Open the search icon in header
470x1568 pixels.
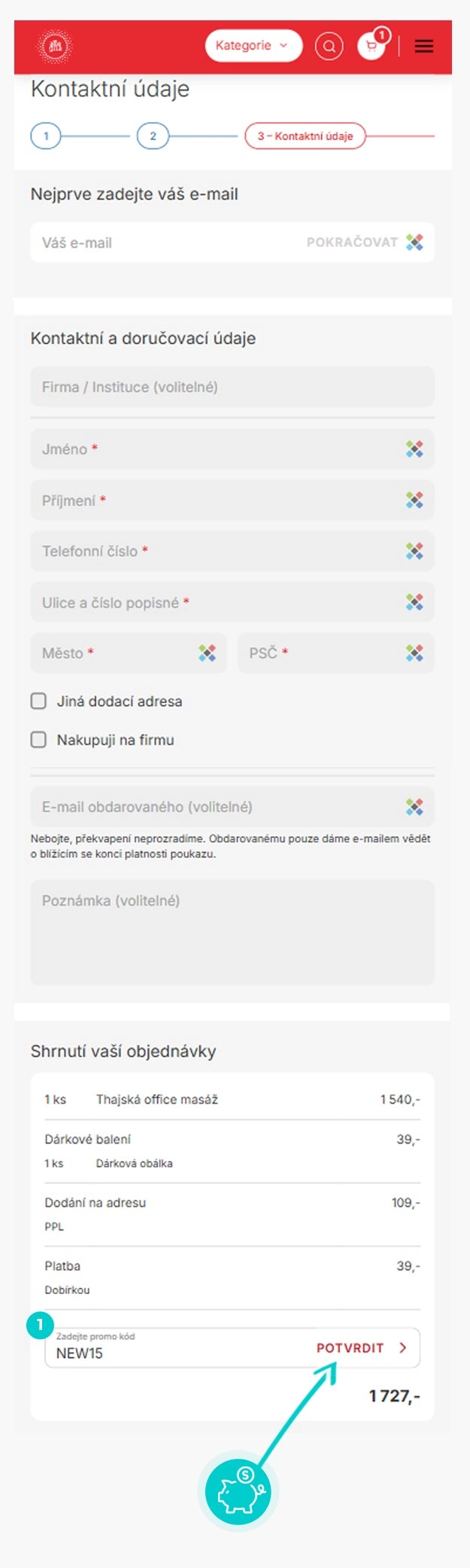pos(329,46)
